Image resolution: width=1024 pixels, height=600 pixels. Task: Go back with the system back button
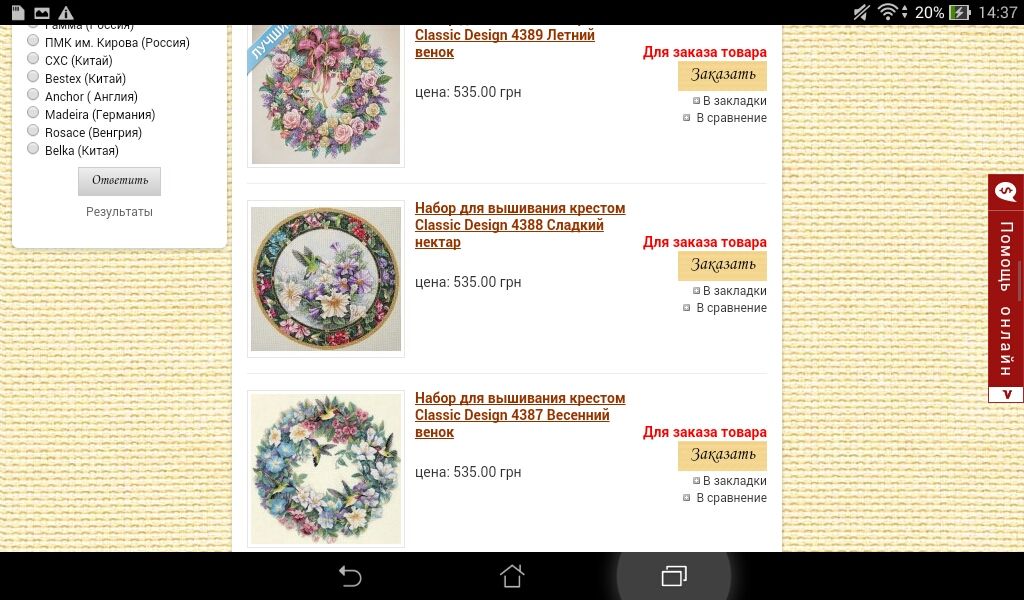point(349,576)
